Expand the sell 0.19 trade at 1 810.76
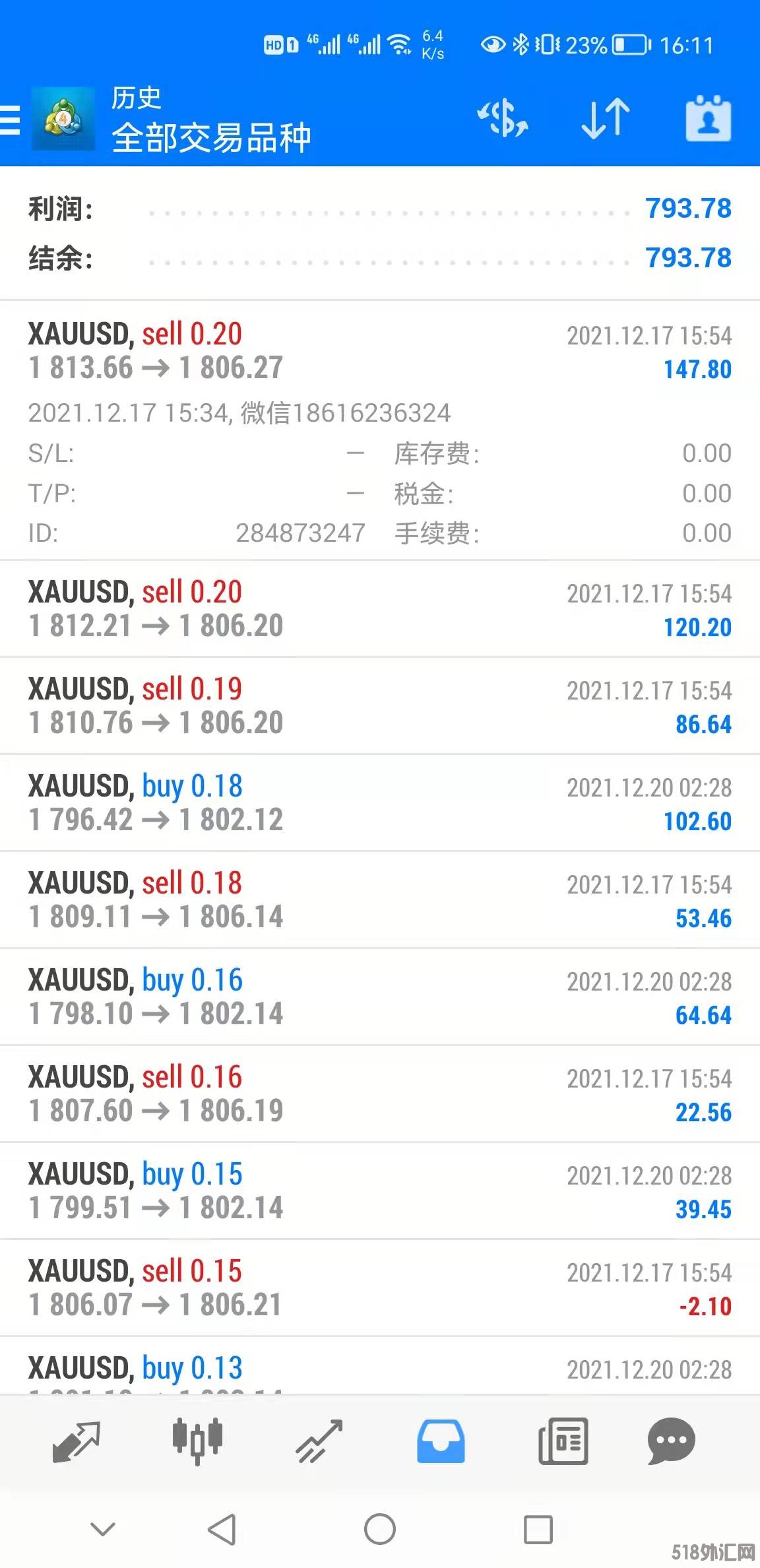Screen dimensions: 760x1568 (380, 705)
